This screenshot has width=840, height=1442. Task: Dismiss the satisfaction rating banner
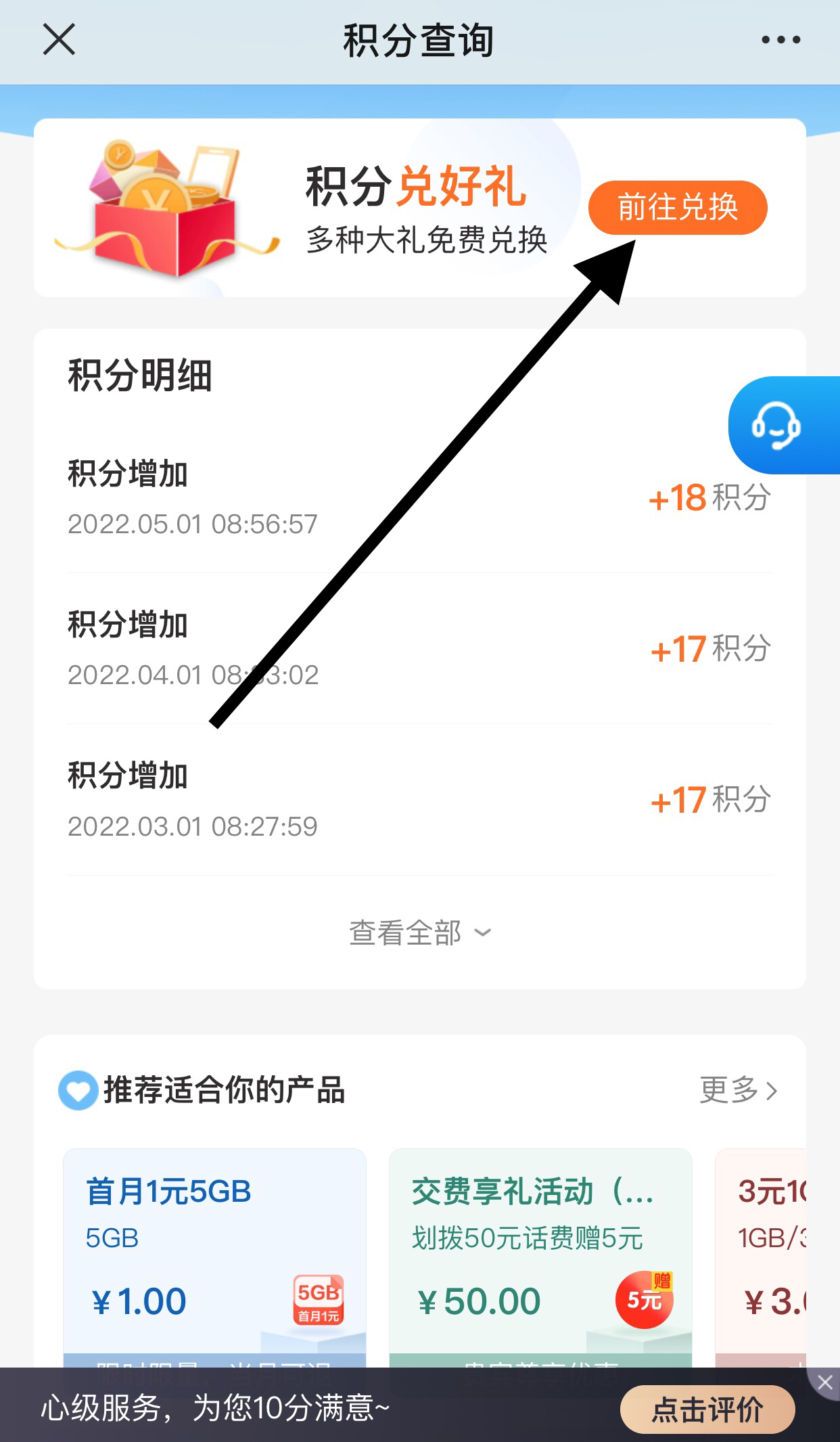click(824, 1382)
